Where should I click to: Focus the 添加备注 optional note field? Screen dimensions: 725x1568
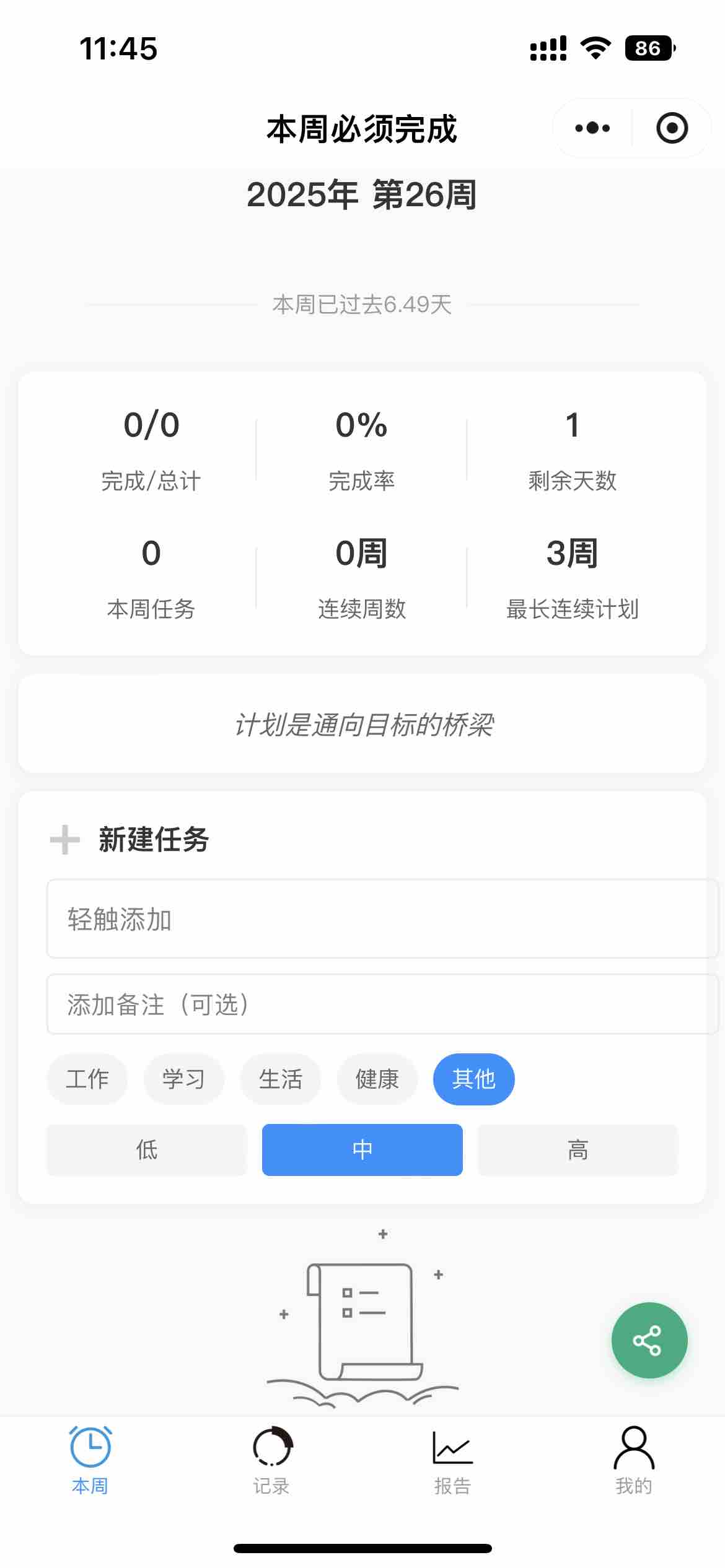382,1004
